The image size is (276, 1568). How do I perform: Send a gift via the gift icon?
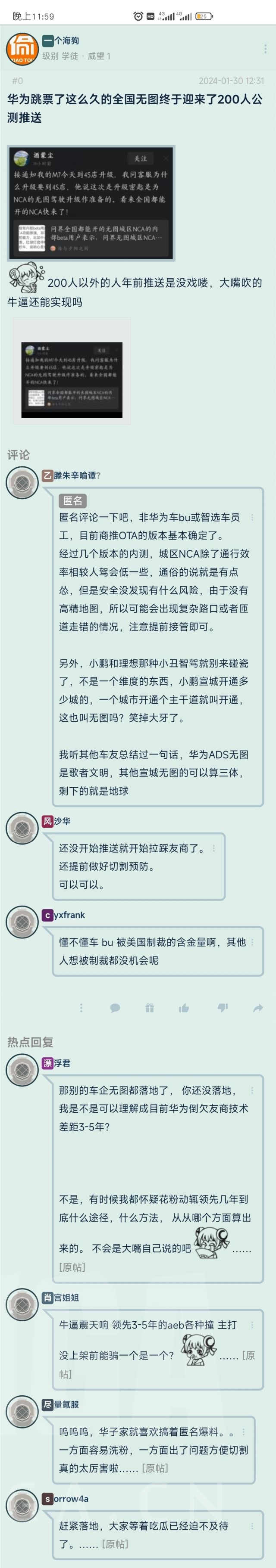pos(149,1008)
